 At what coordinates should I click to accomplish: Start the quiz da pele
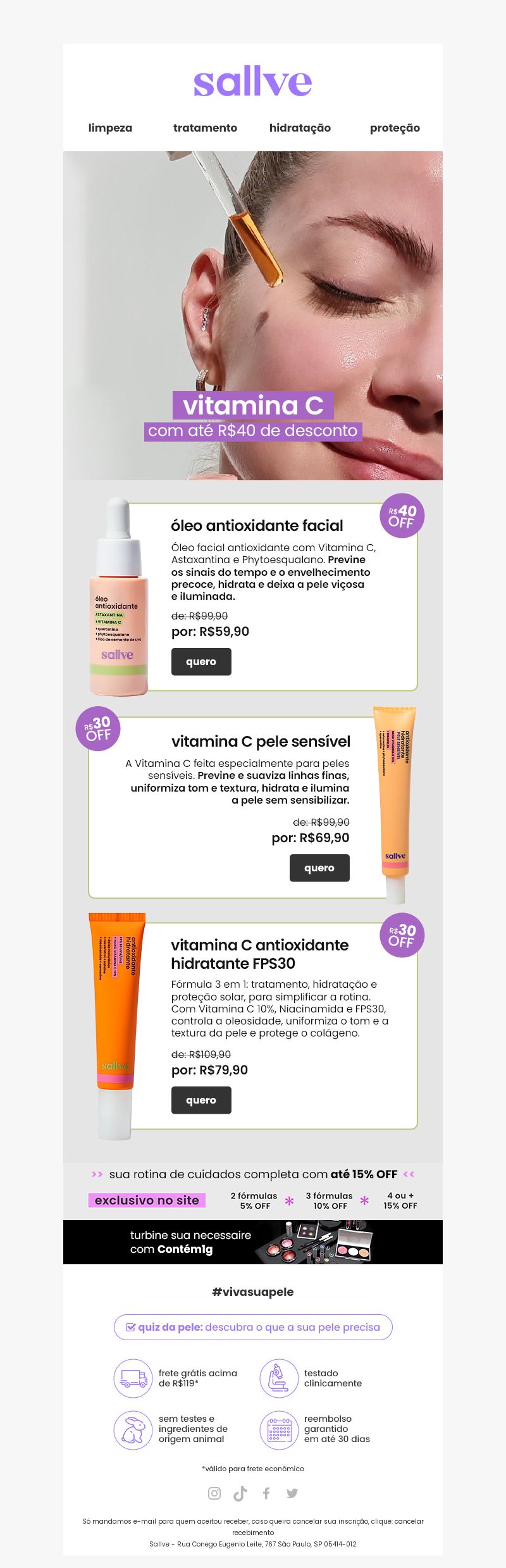pyautogui.click(x=253, y=1327)
